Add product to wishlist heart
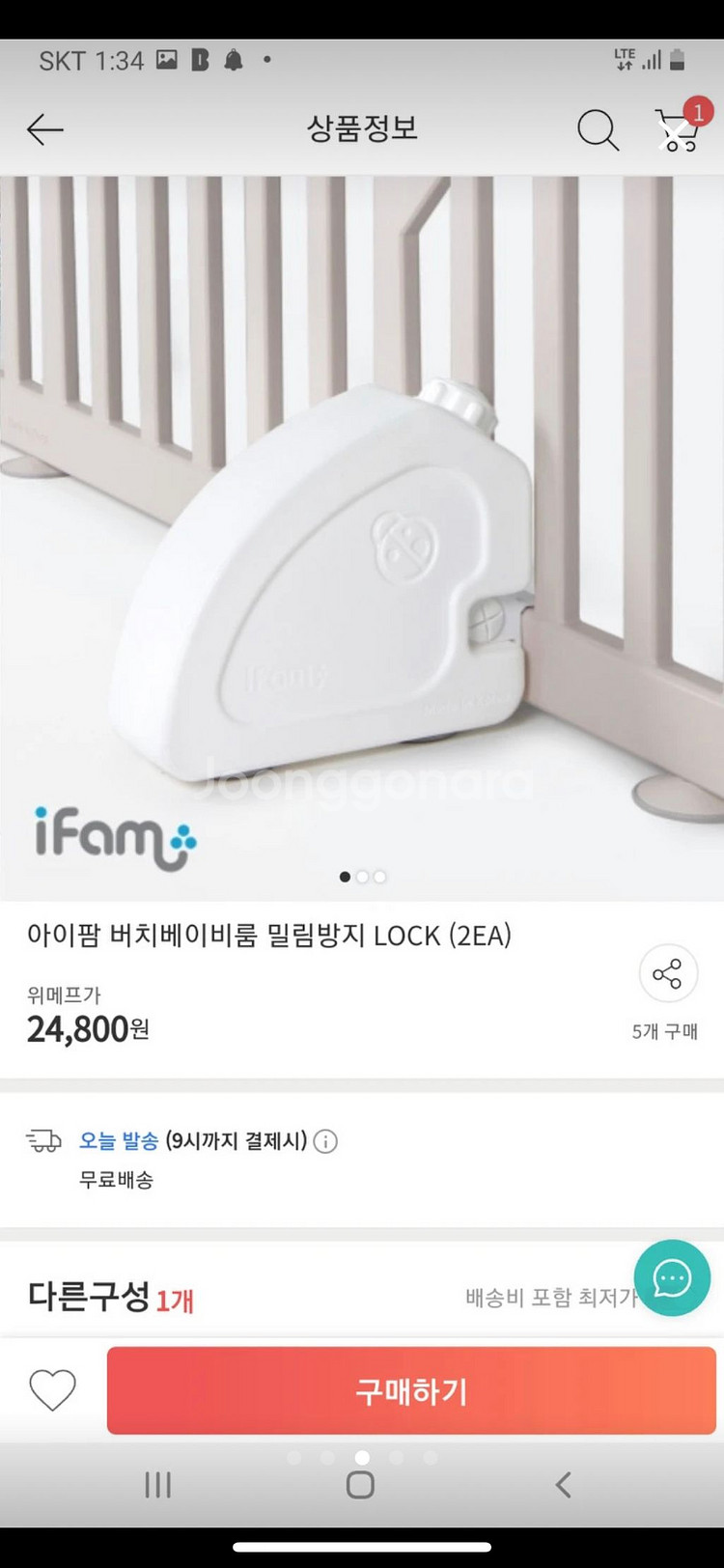 coord(52,1390)
